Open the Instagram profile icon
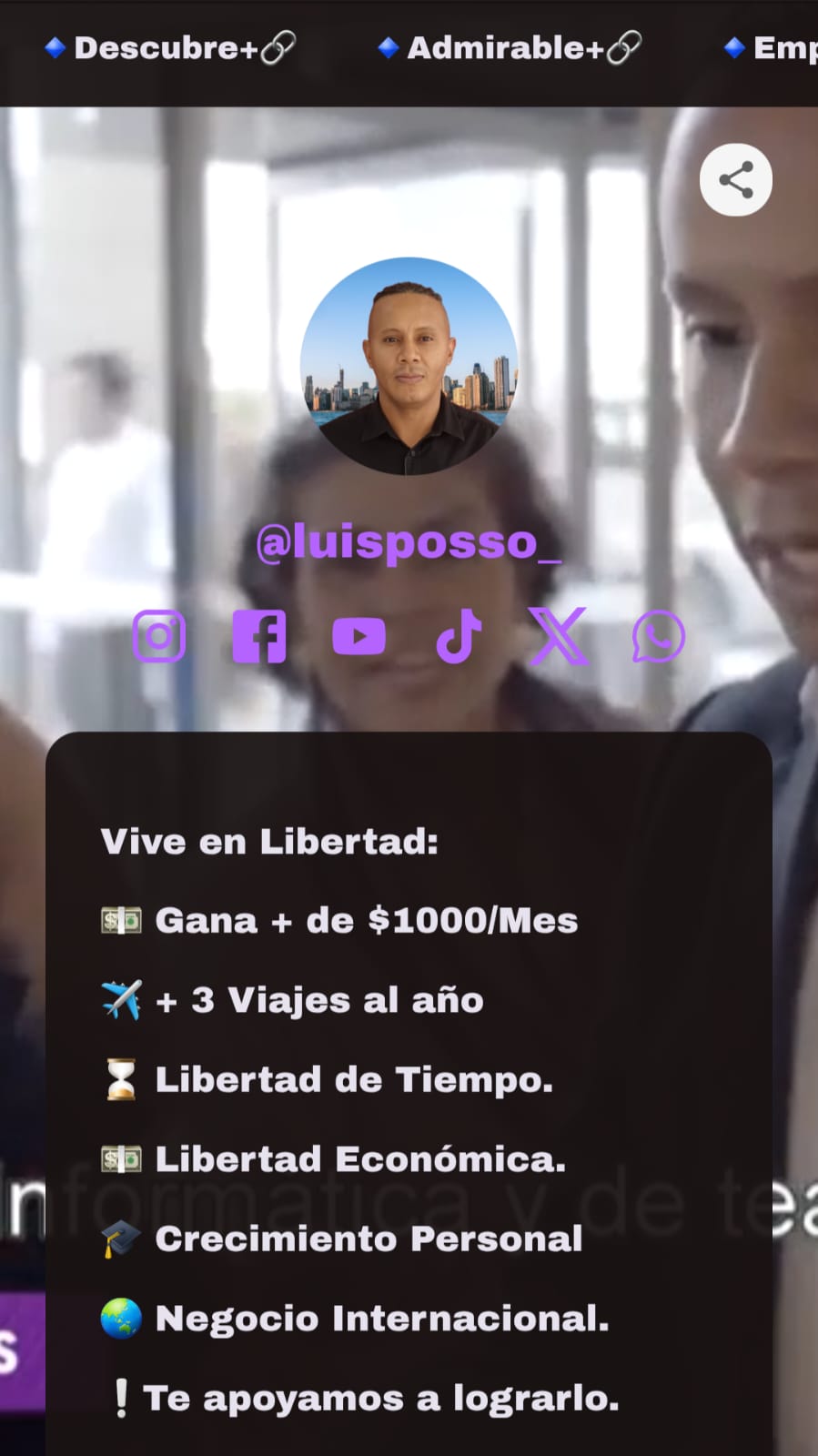Screen dimensions: 818x1456 click(x=159, y=636)
